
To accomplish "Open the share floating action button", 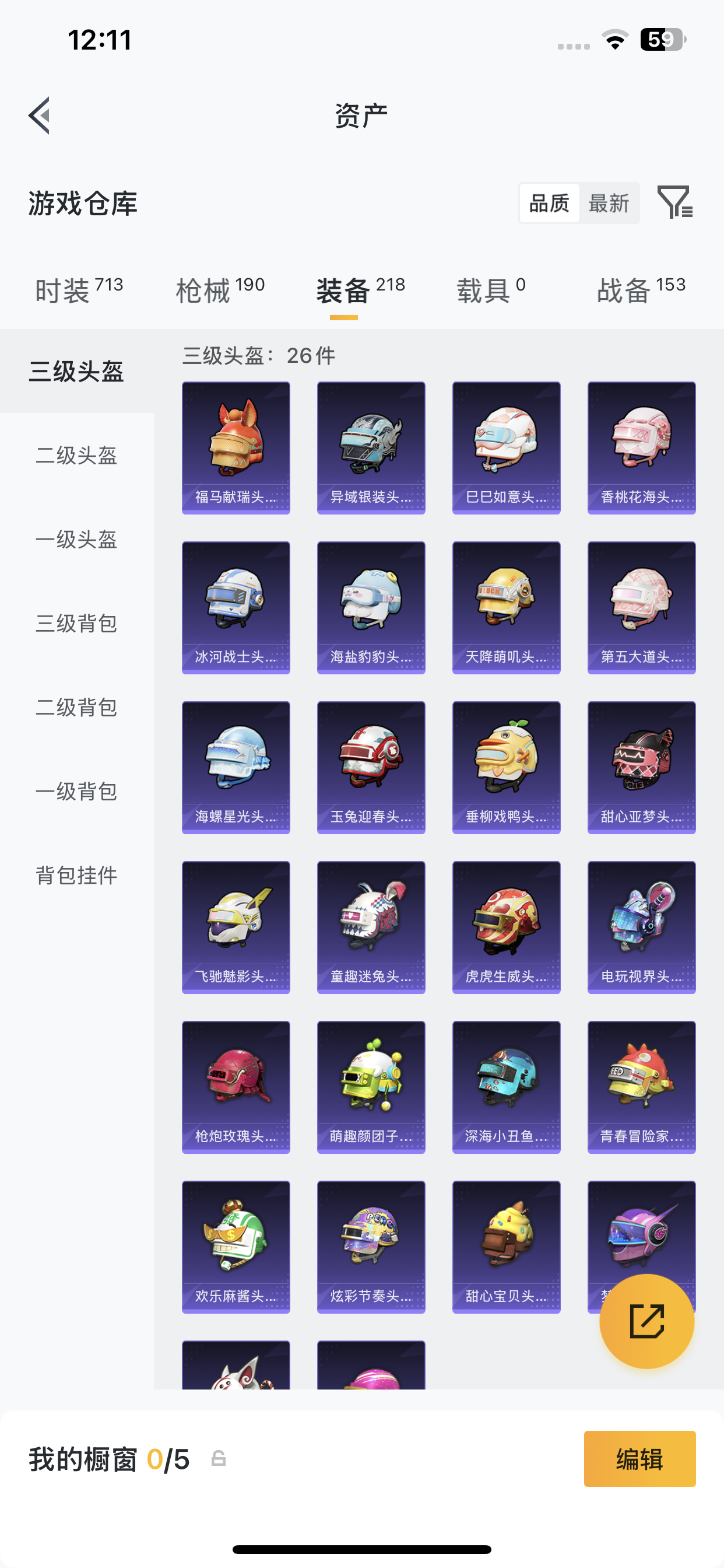I will [646, 1322].
